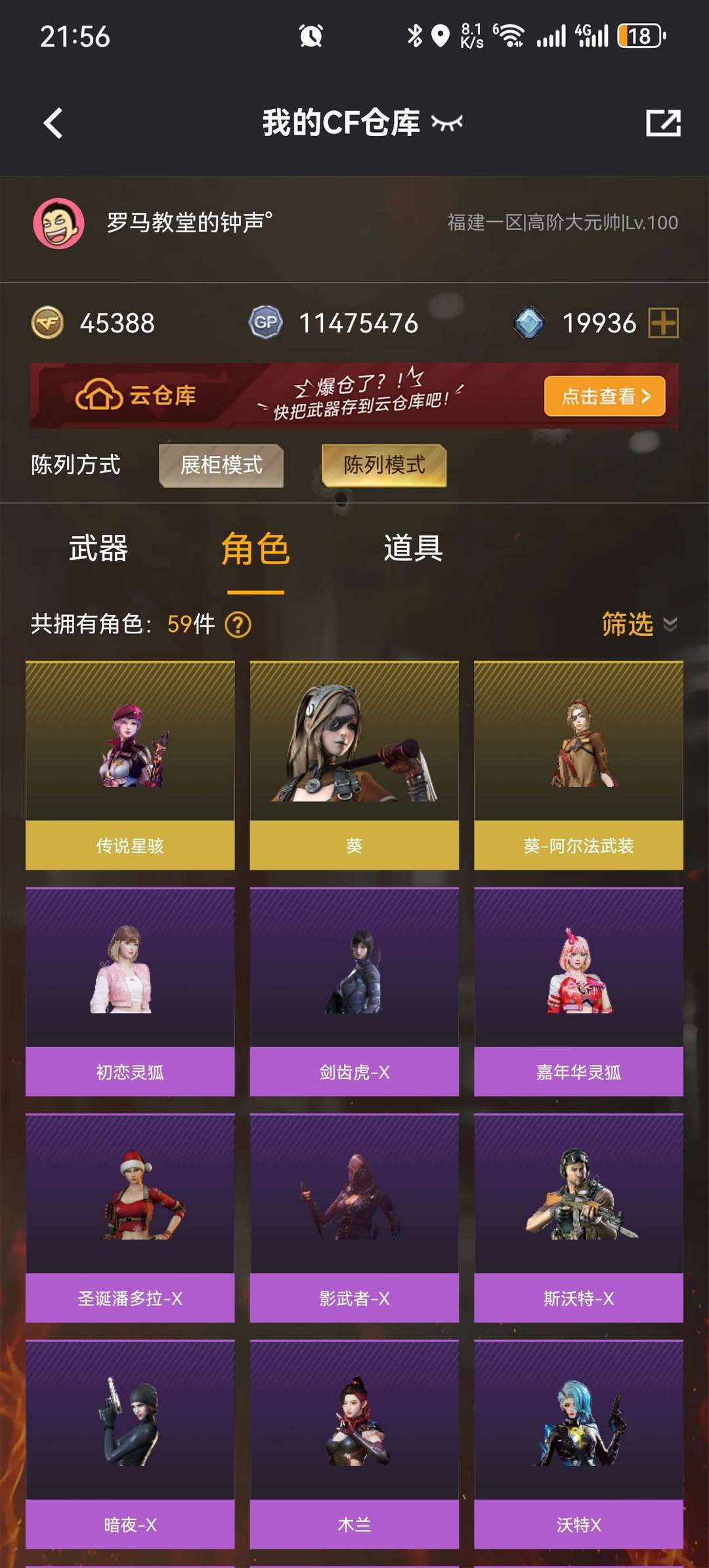Select the 角色 tab
This screenshot has height=1568, width=709.
[x=255, y=550]
